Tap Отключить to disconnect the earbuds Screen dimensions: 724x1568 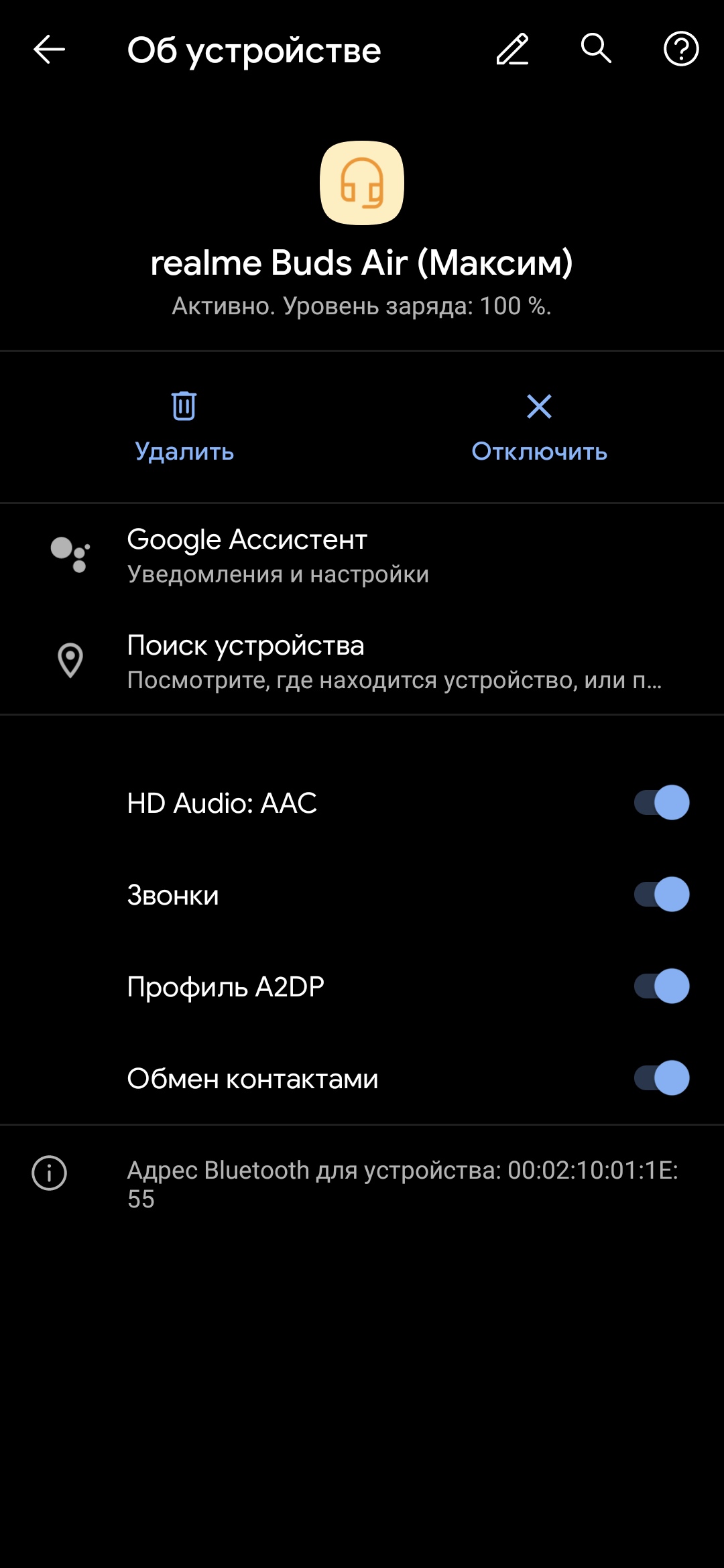tap(539, 427)
